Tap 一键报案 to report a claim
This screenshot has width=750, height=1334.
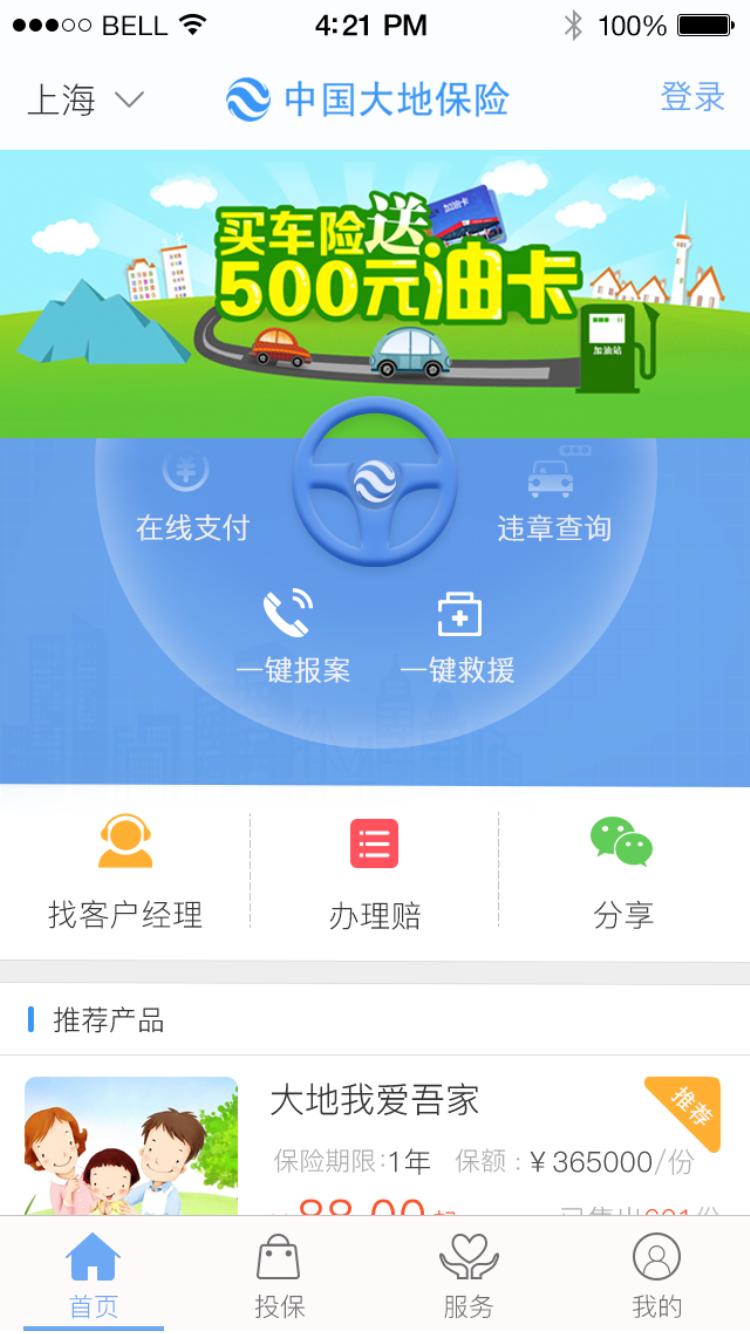[x=292, y=636]
